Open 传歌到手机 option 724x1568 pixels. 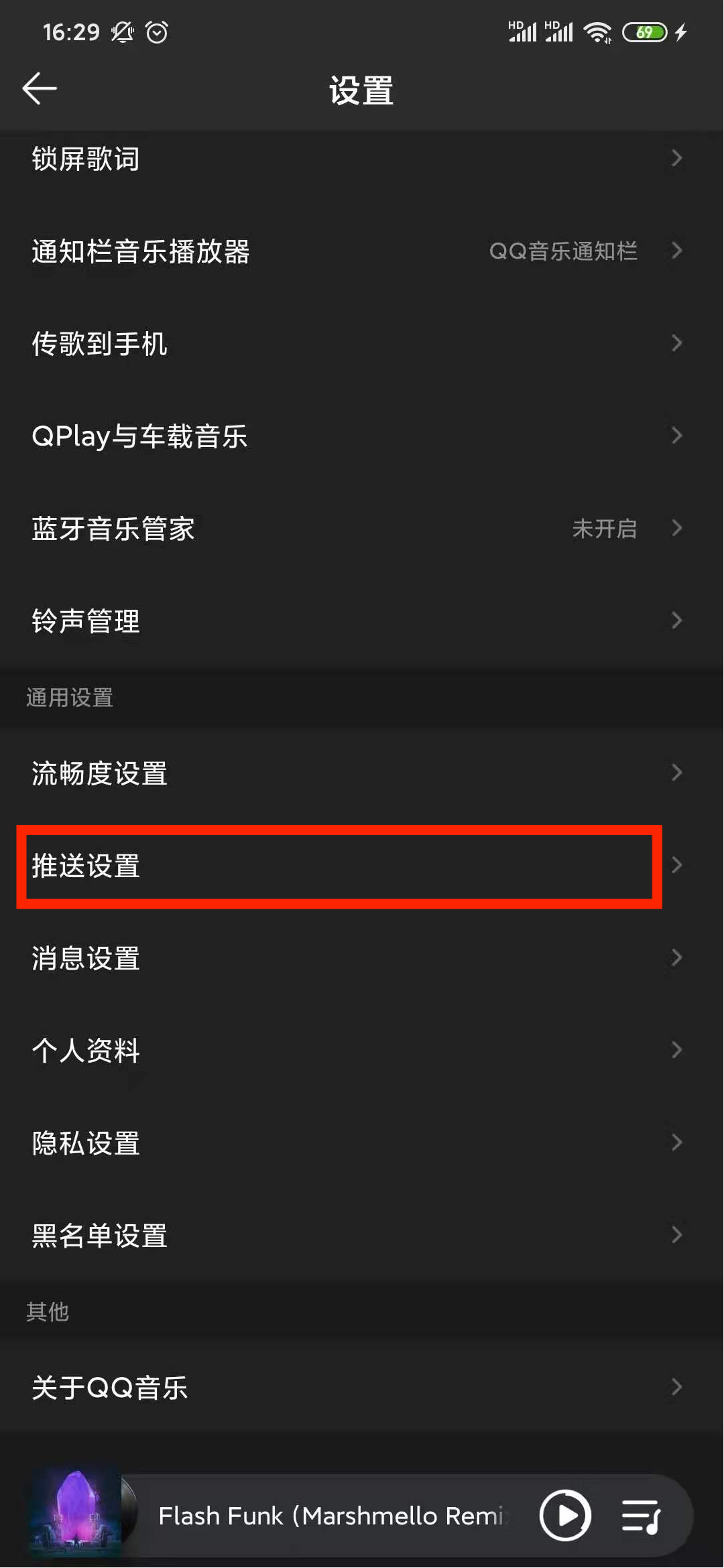(x=362, y=344)
